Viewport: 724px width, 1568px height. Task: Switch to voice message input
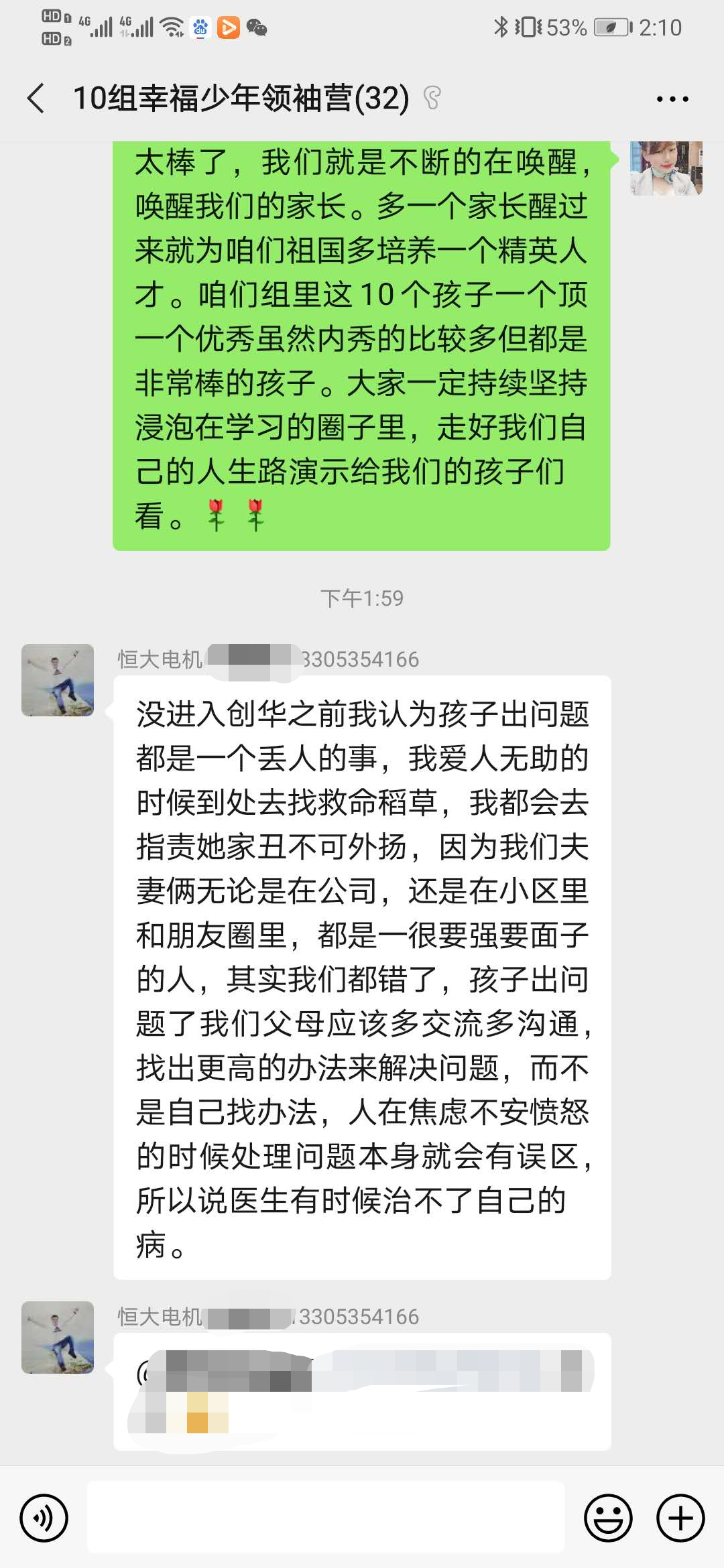tap(44, 1518)
